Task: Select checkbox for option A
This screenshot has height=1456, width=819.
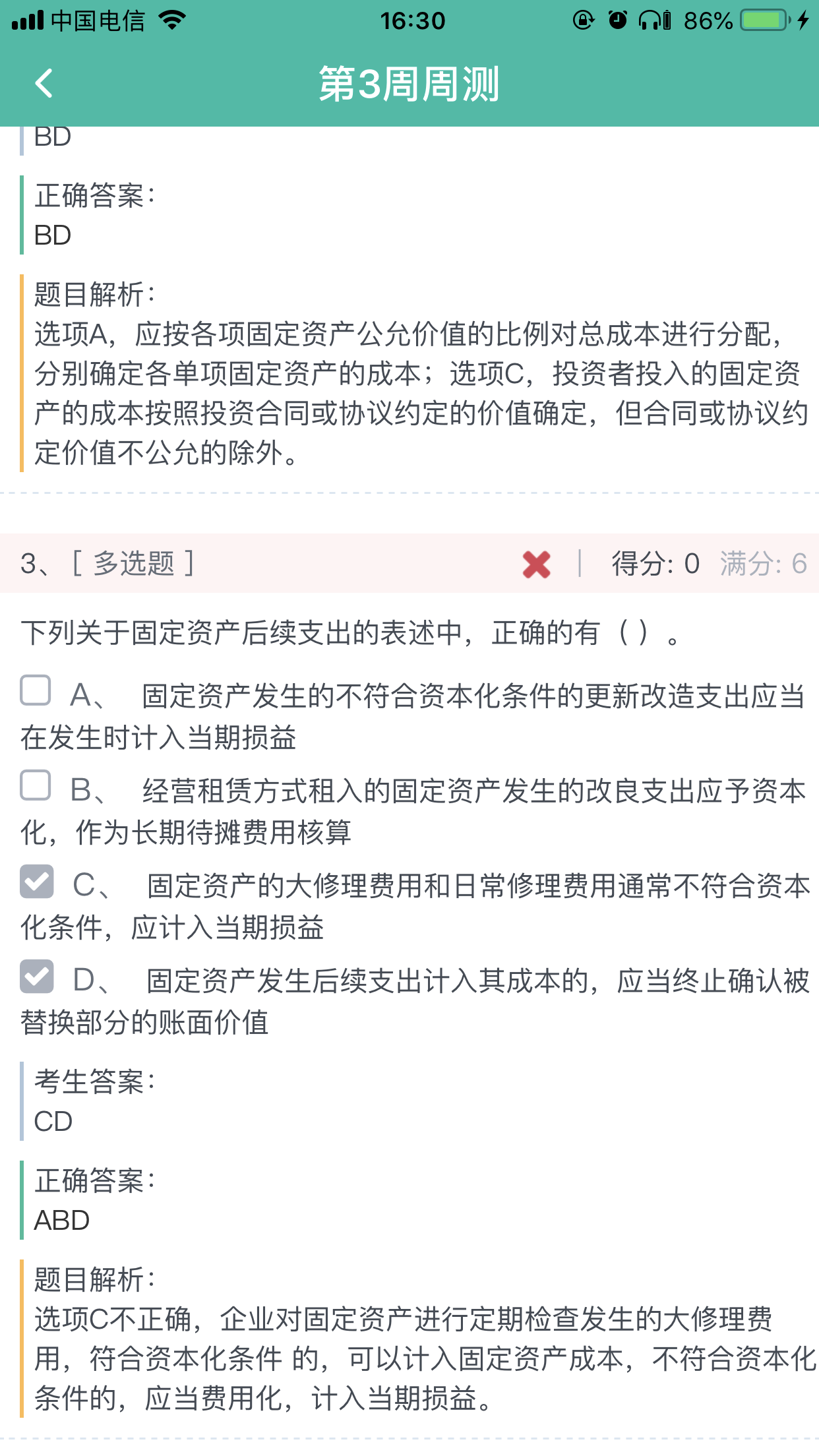Action: pyautogui.click(x=36, y=690)
